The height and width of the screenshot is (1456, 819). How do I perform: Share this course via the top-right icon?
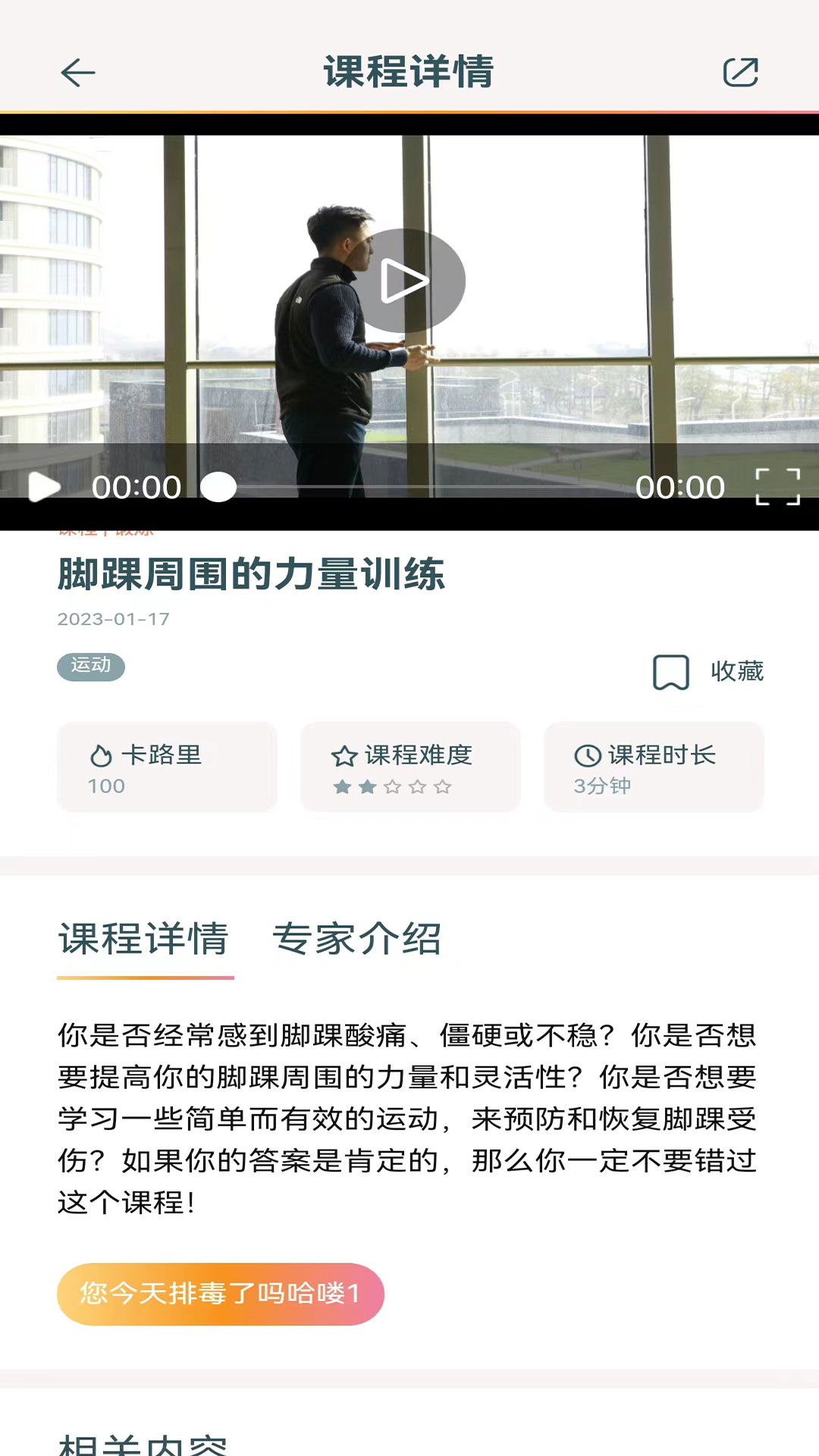(x=740, y=73)
